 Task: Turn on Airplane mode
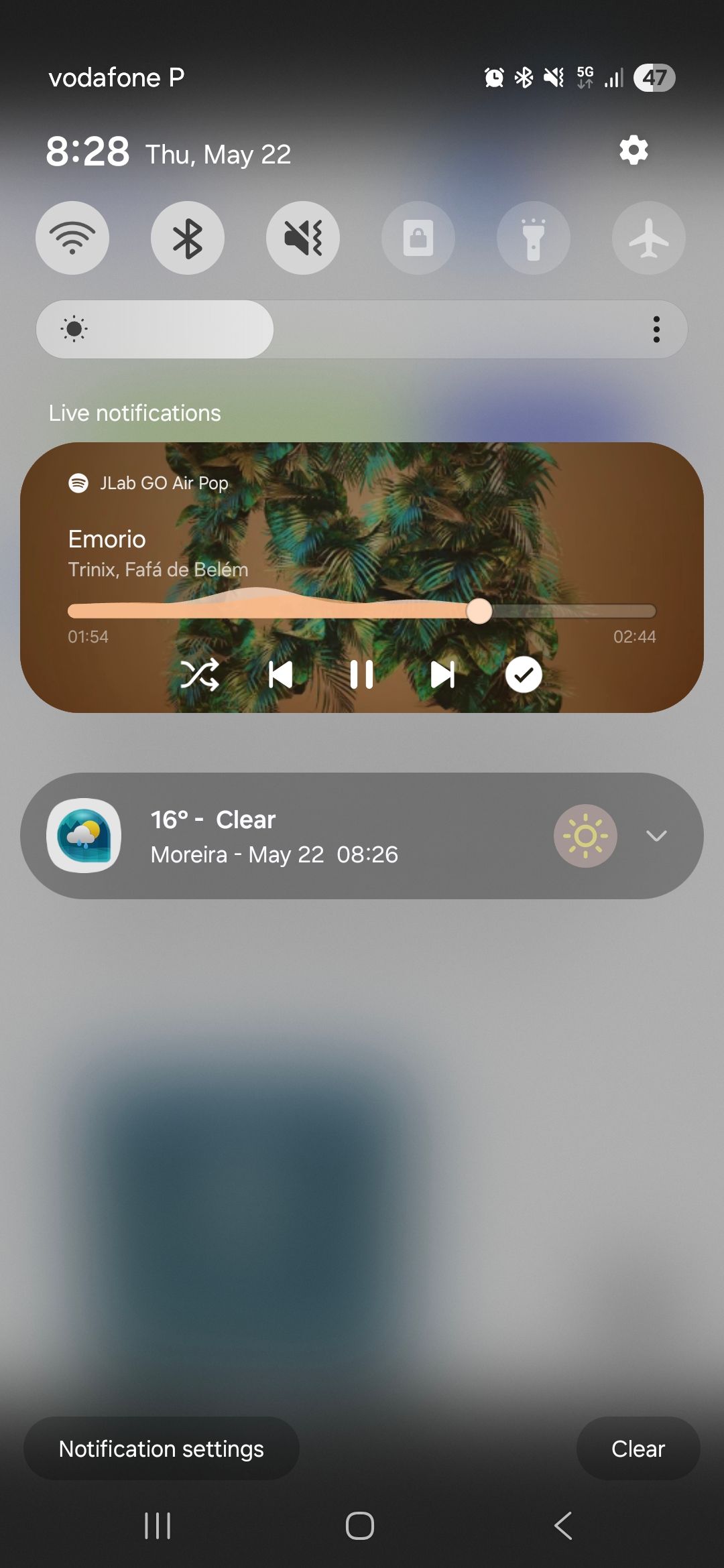point(648,238)
